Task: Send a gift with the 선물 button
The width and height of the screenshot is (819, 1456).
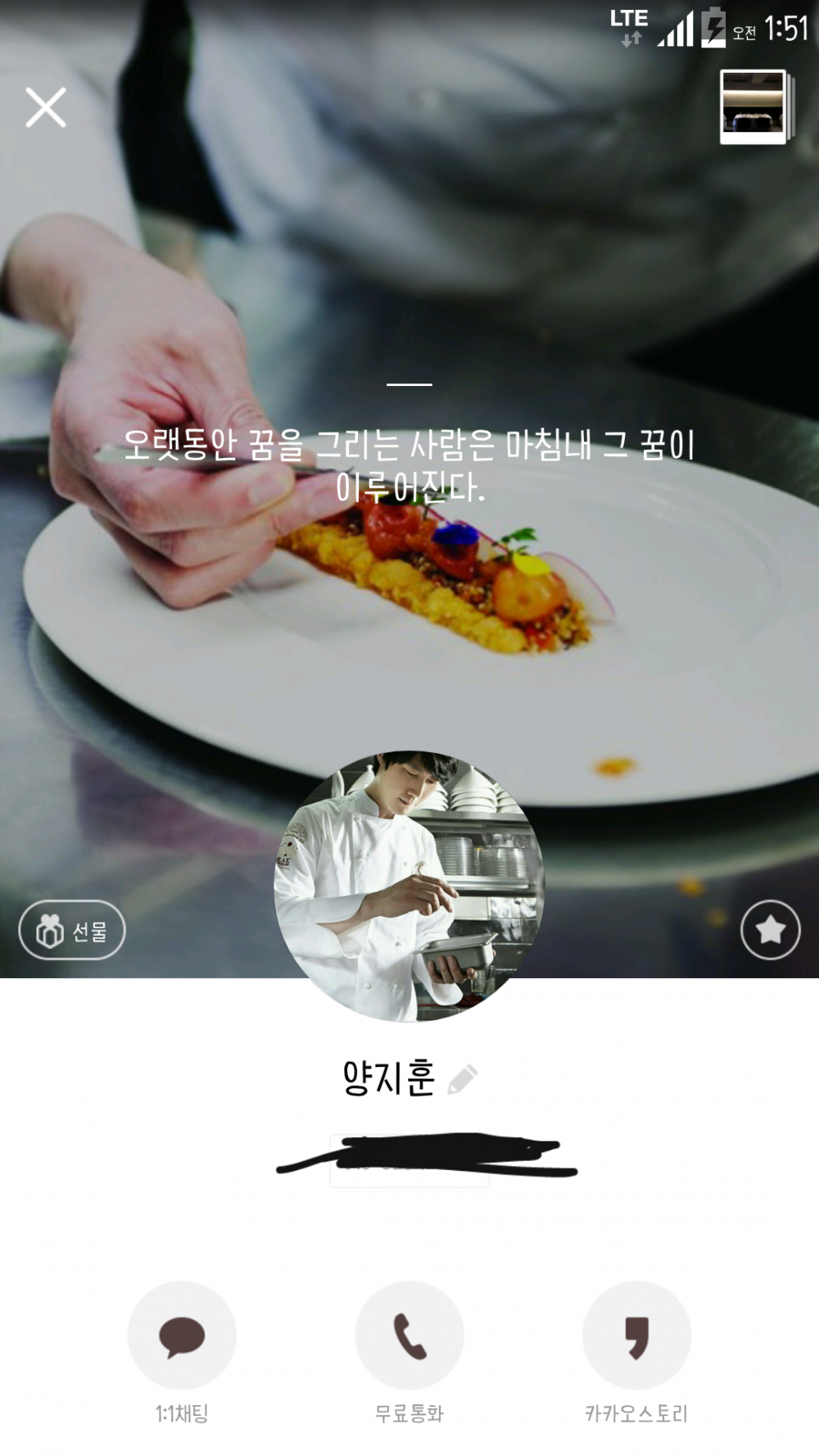Action: pos(72,931)
